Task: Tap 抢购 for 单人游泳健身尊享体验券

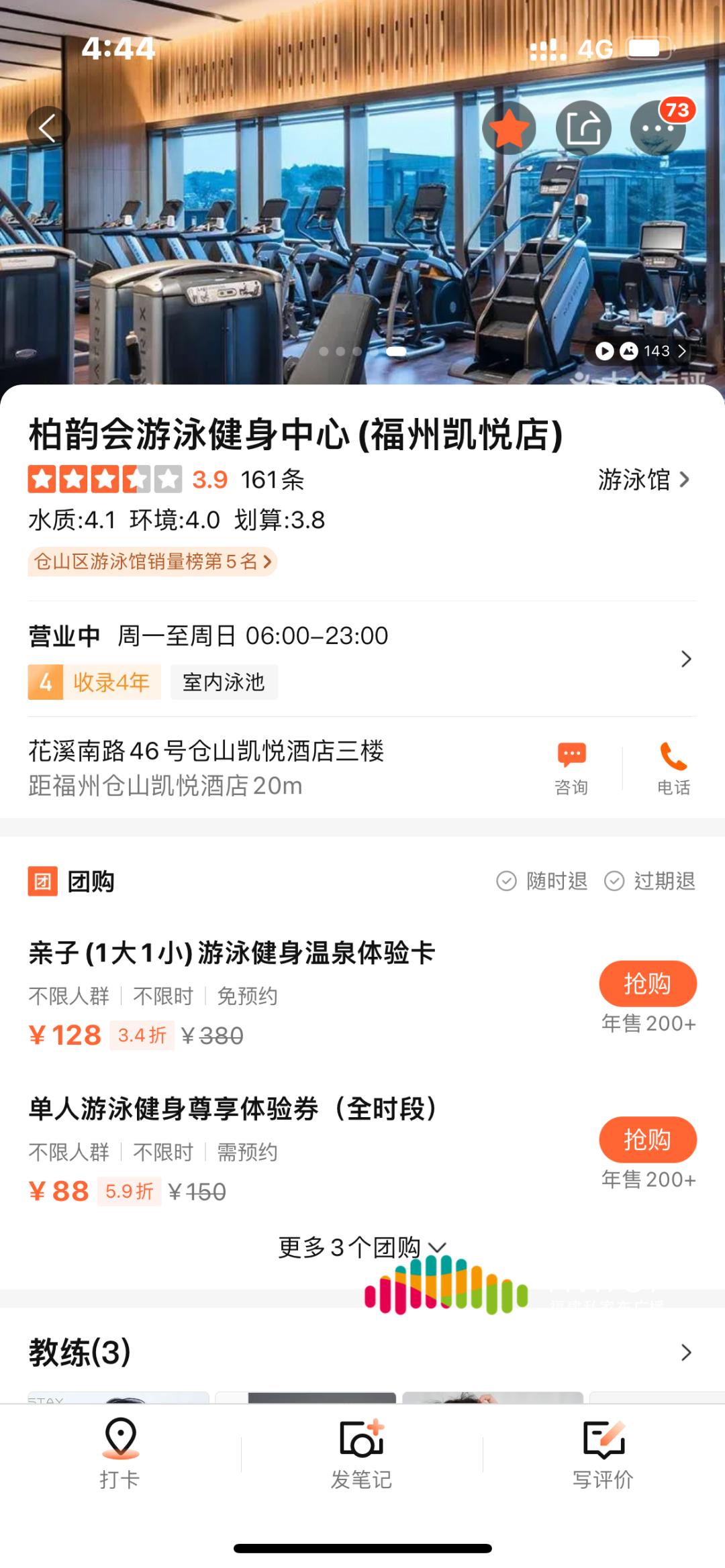Action: click(647, 1139)
